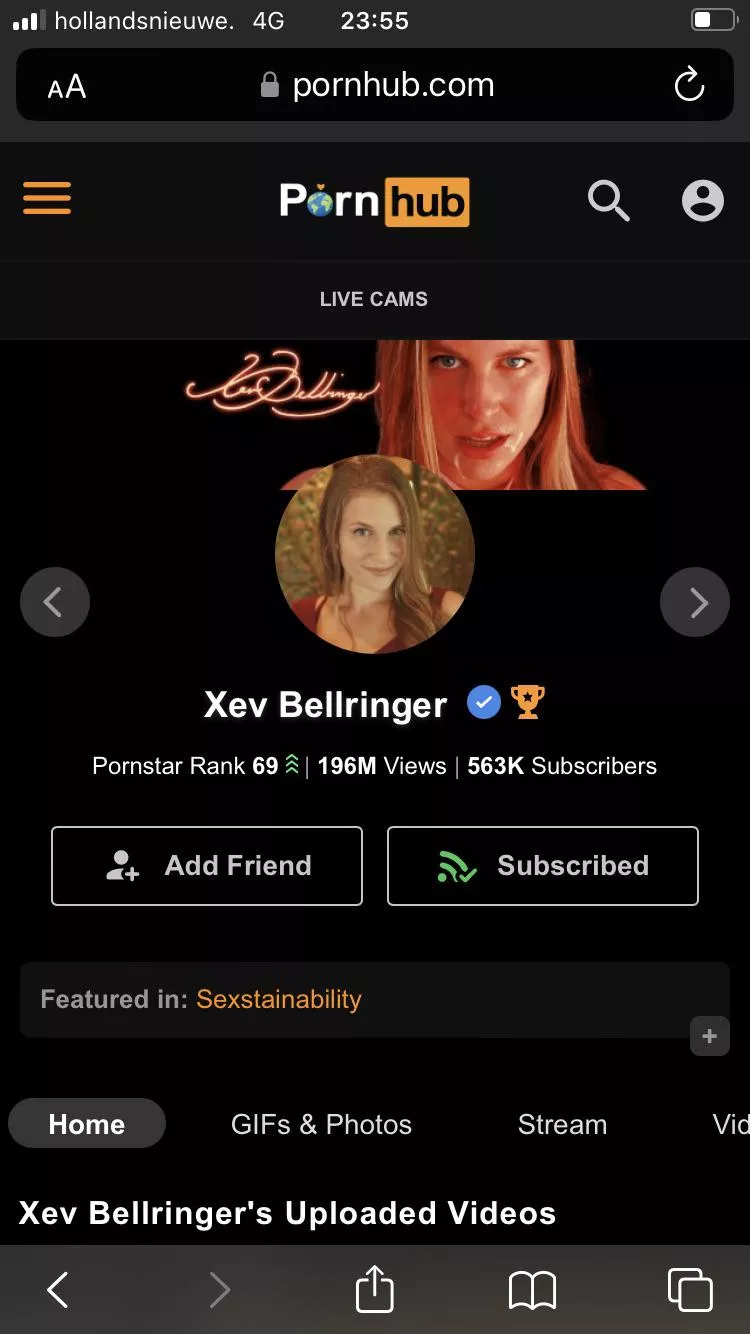Open the browser bookmarks
Screen dimensions: 750x1334
pyautogui.click(x=532, y=1290)
